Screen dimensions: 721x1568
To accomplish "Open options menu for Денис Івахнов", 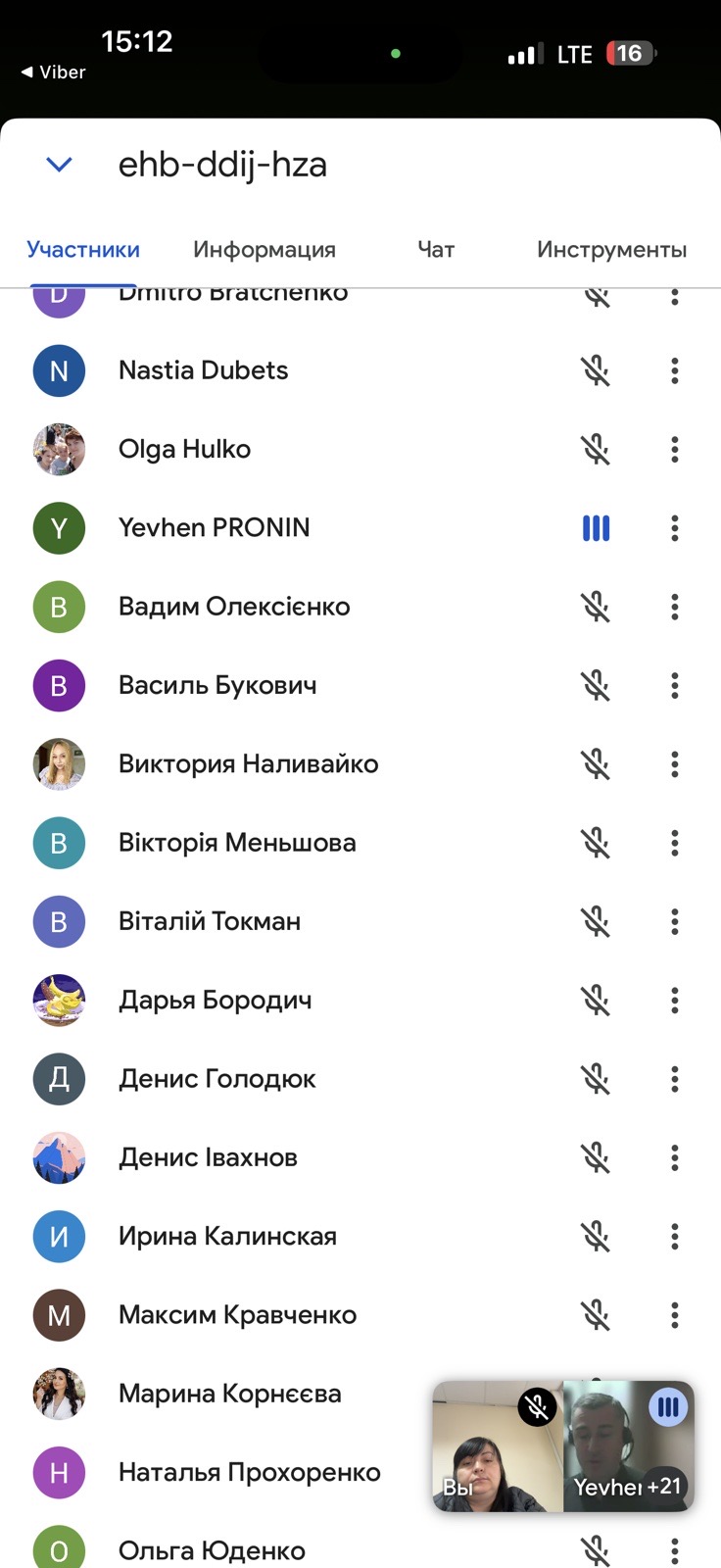I will [x=675, y=1157].
